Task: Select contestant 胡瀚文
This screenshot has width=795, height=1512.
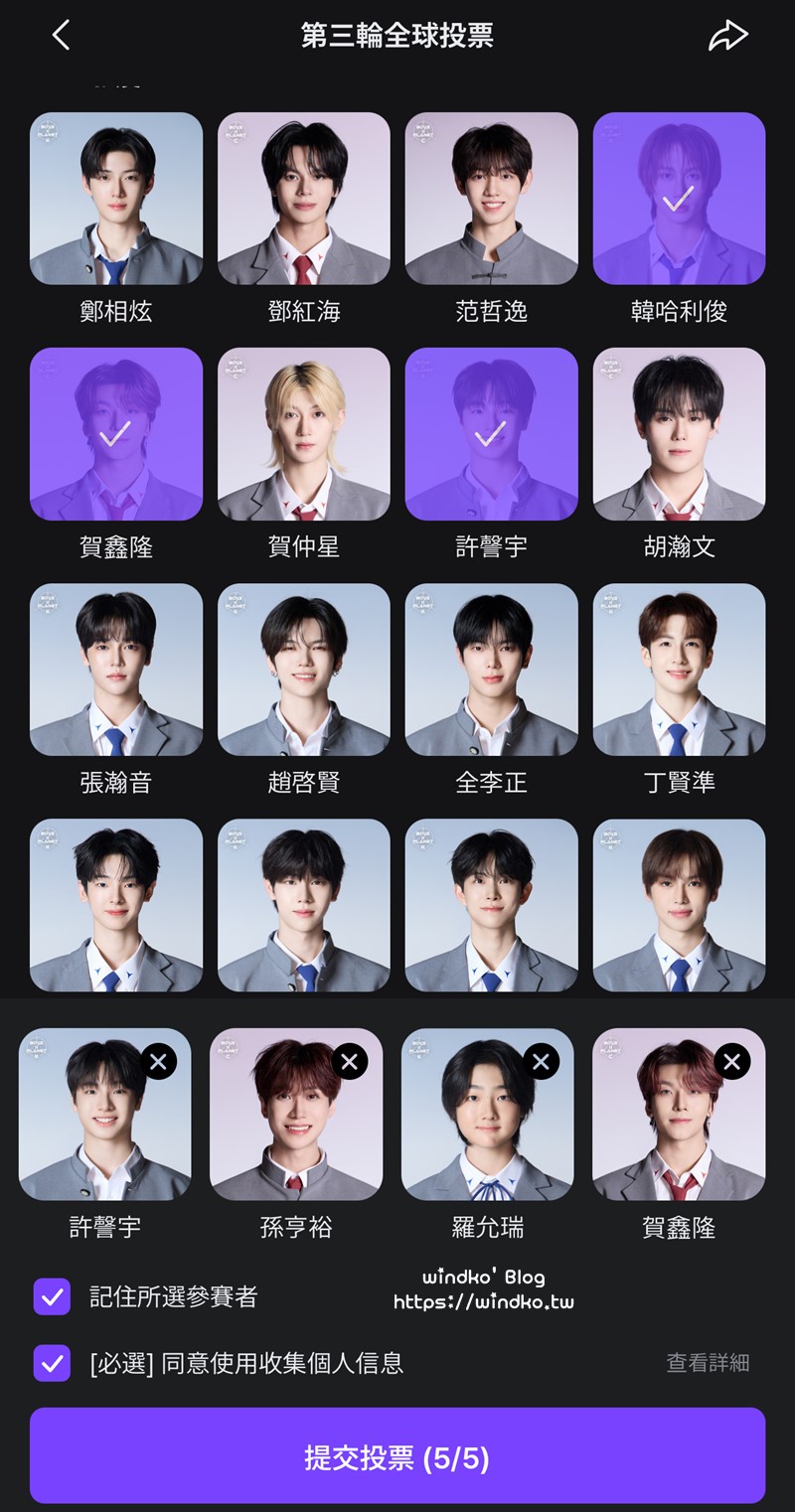Action: tap(679, 434)
